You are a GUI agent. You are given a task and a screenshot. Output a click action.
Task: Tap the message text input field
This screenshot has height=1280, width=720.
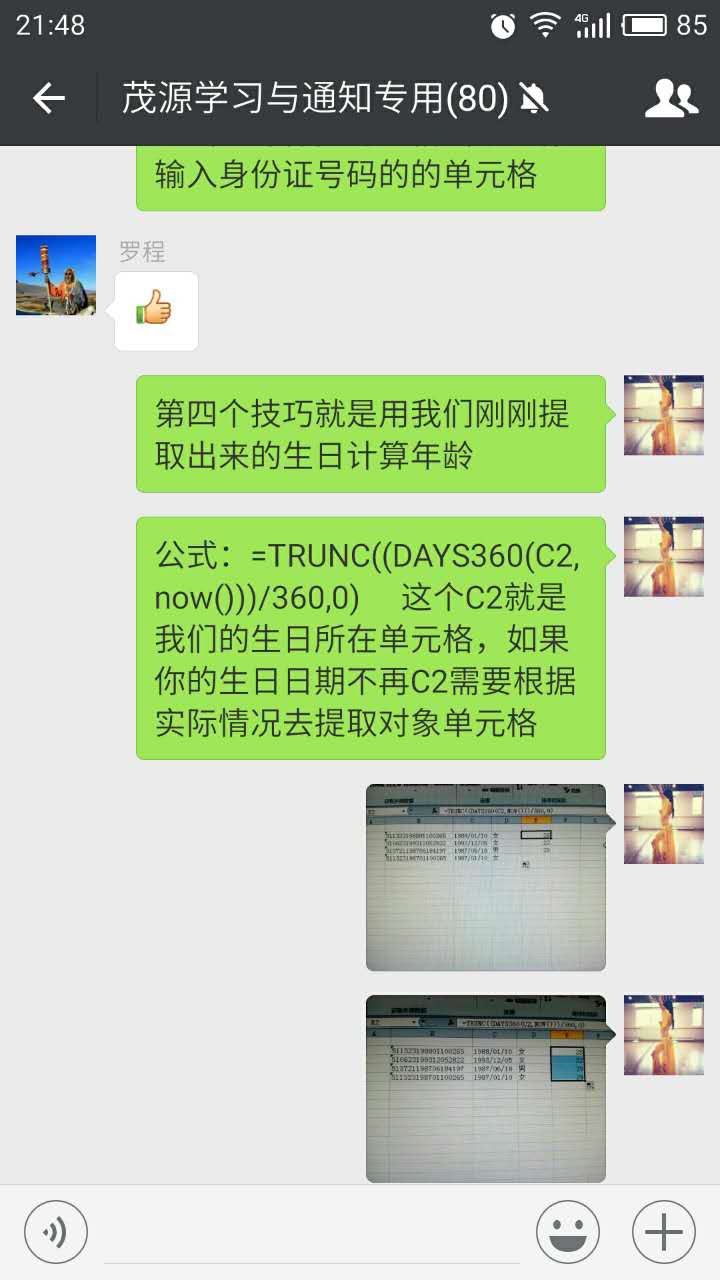coord(310,1232)
